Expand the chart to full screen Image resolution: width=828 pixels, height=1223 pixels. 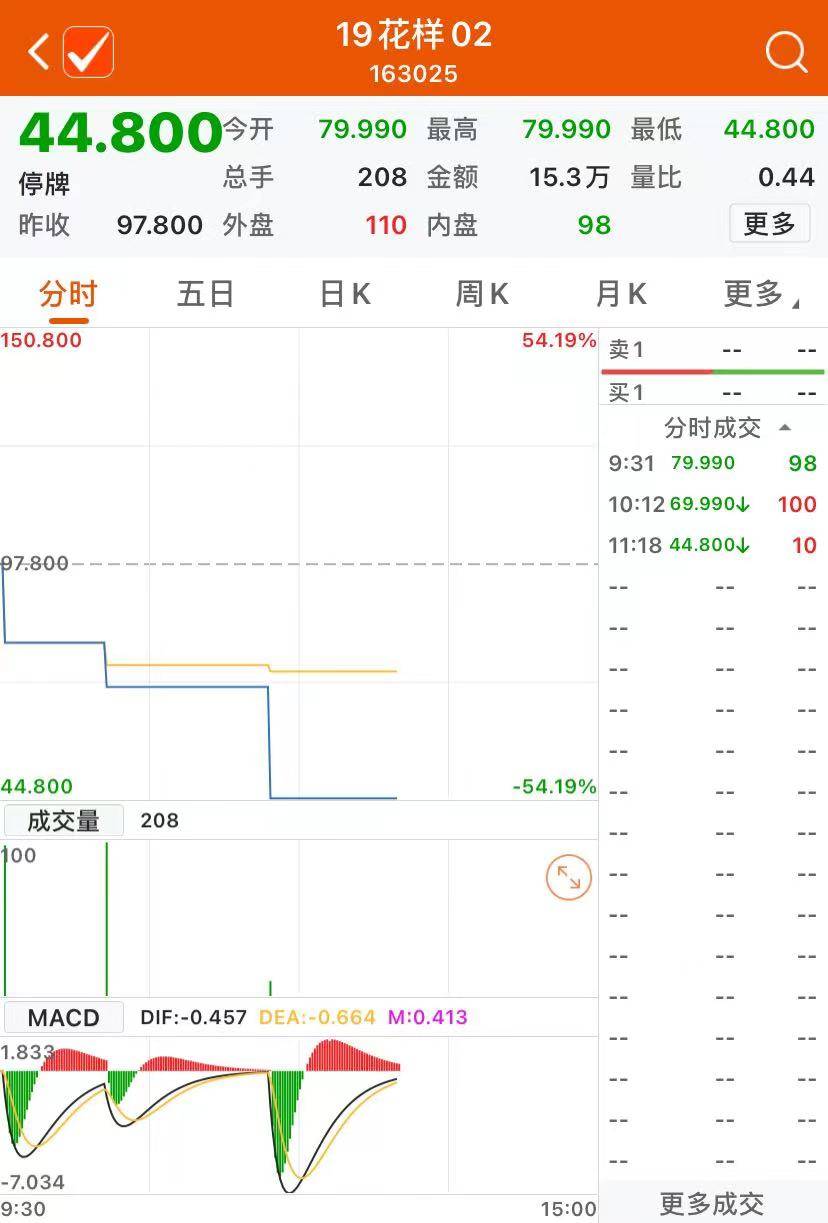pos(569,878)
